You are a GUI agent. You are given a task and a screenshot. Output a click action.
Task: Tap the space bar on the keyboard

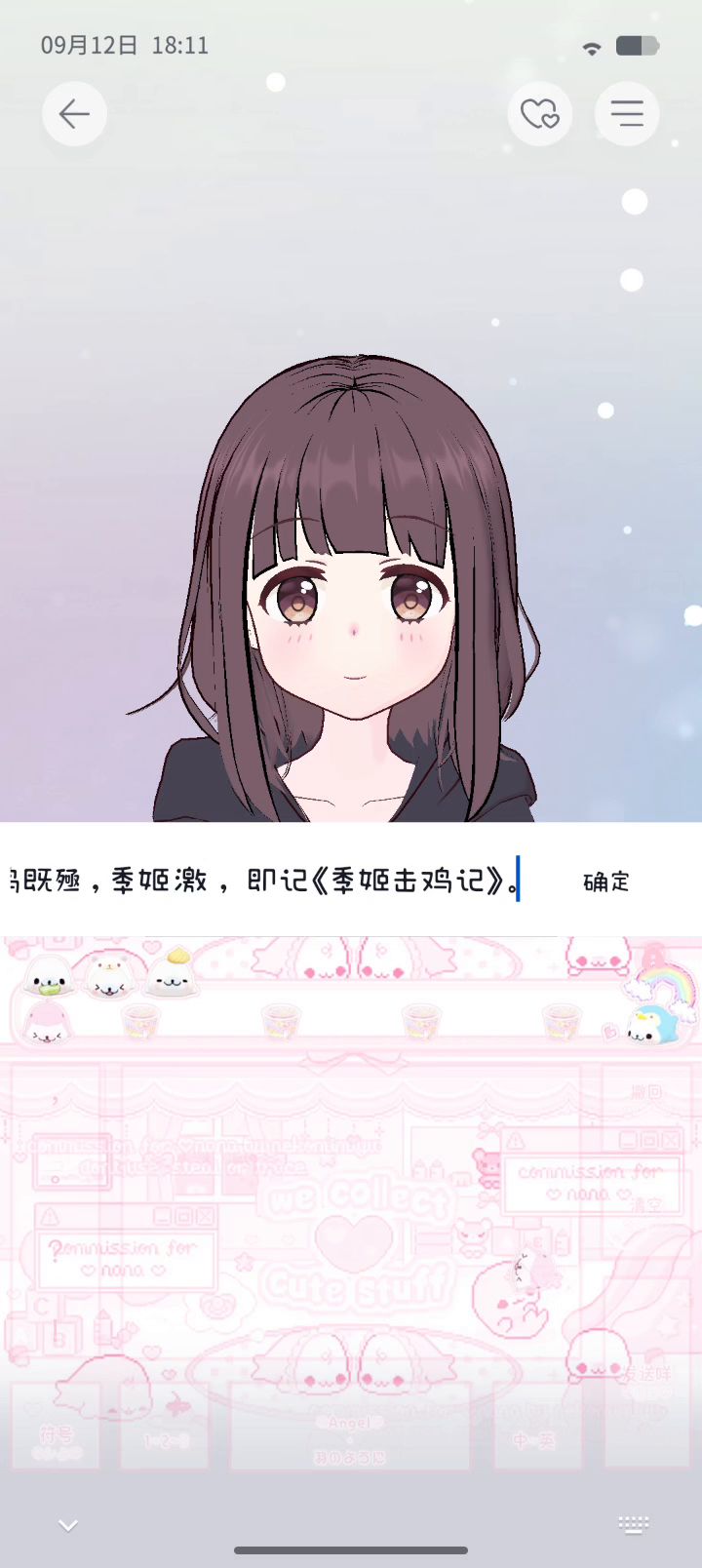(349, 1426)
